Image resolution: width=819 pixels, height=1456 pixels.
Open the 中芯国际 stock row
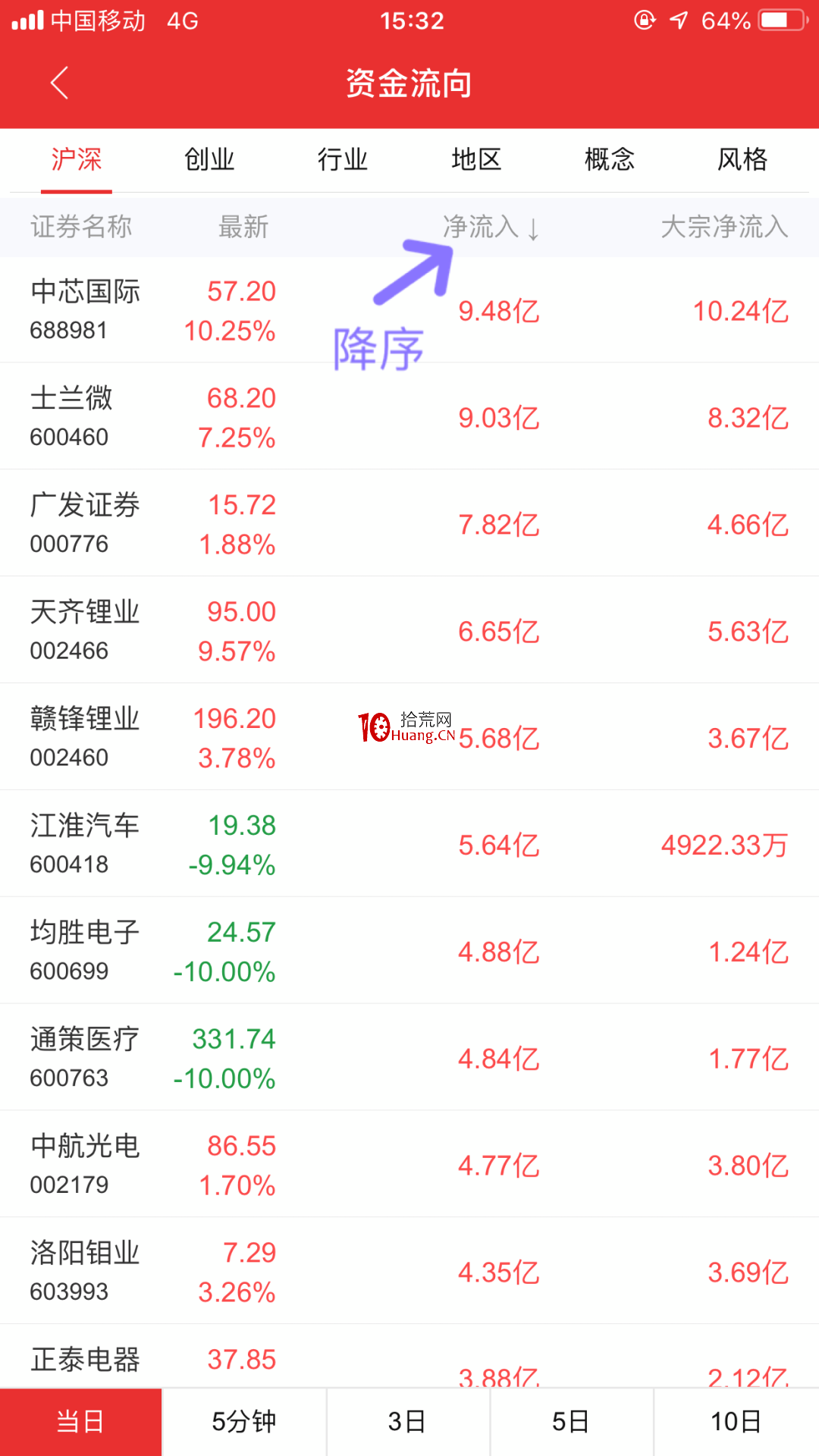click(x=409, y=310)
